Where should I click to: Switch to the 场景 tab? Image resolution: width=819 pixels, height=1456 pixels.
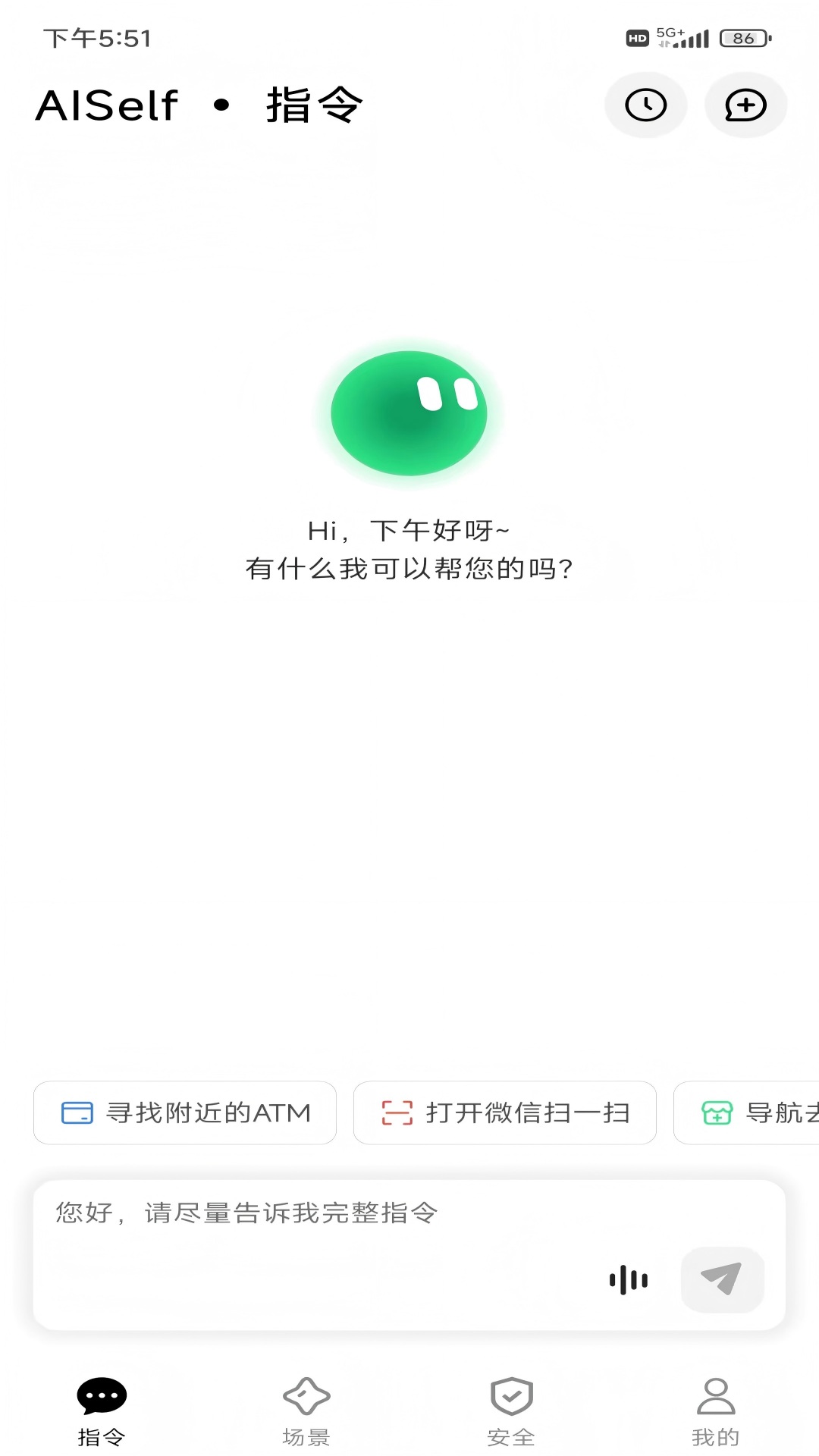point(306,1410)
